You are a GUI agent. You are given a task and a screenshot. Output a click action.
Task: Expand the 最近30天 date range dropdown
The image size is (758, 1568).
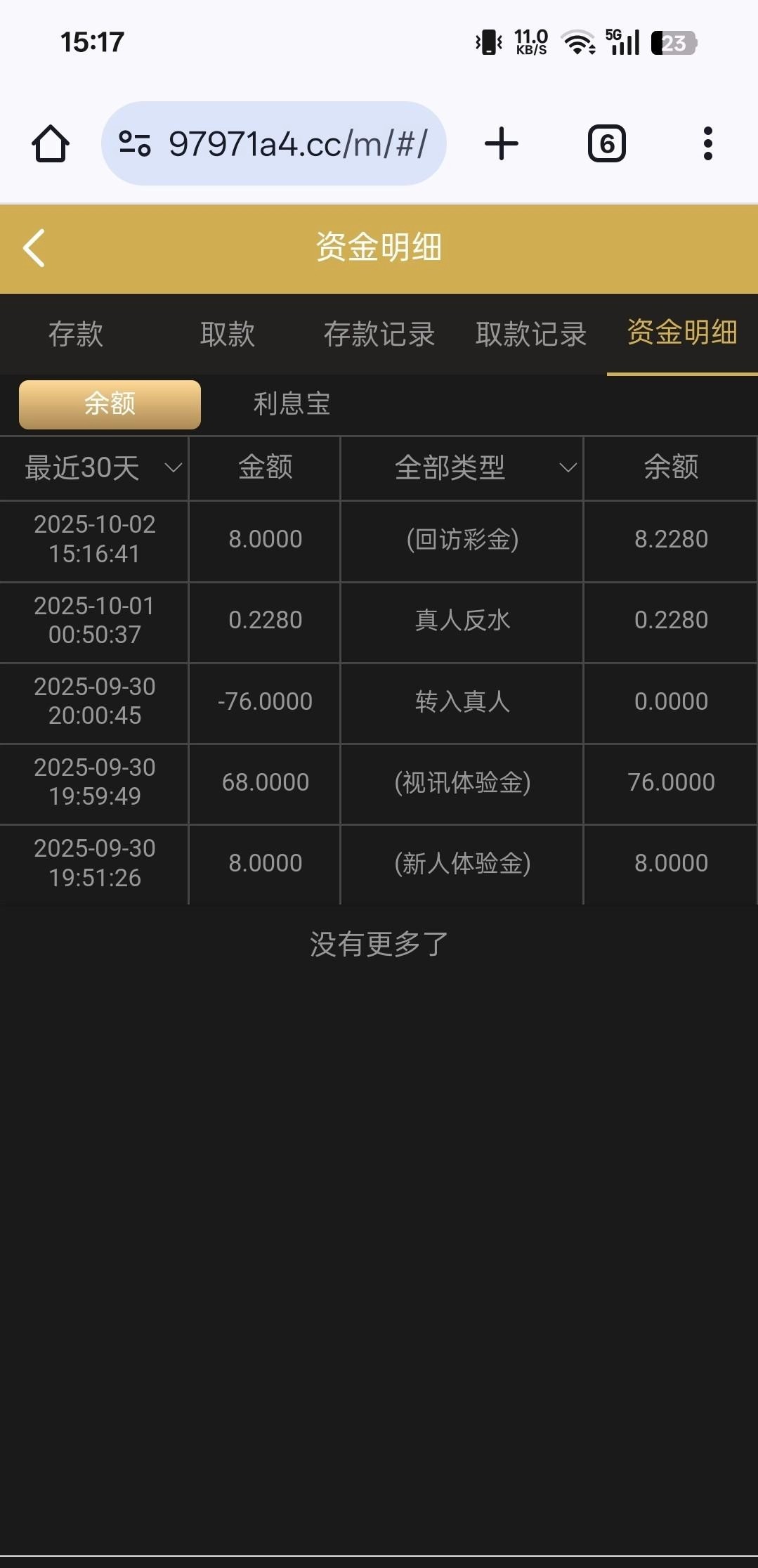coord(95,468)
